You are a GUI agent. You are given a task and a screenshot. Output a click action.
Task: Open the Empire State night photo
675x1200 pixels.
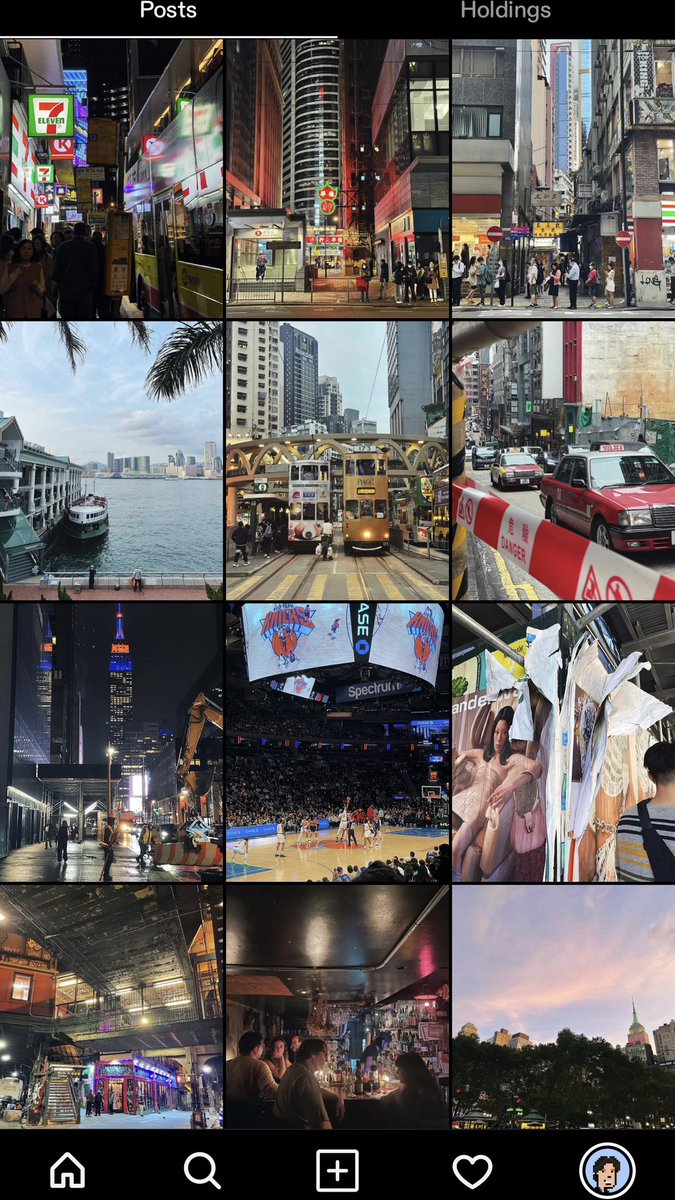pos(111,742)
